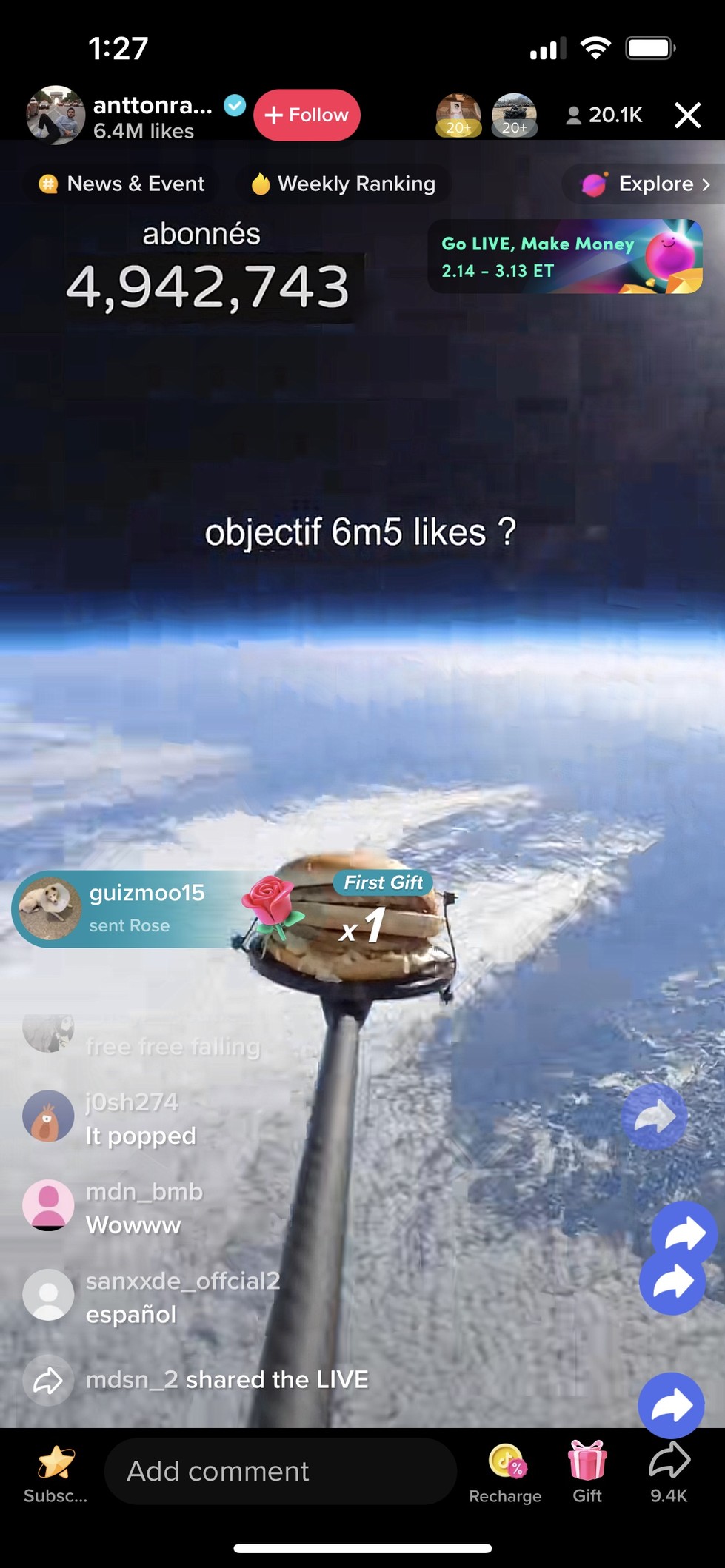Open the Gift panel
This screenshot has height=1568, width=725.
587,1475
